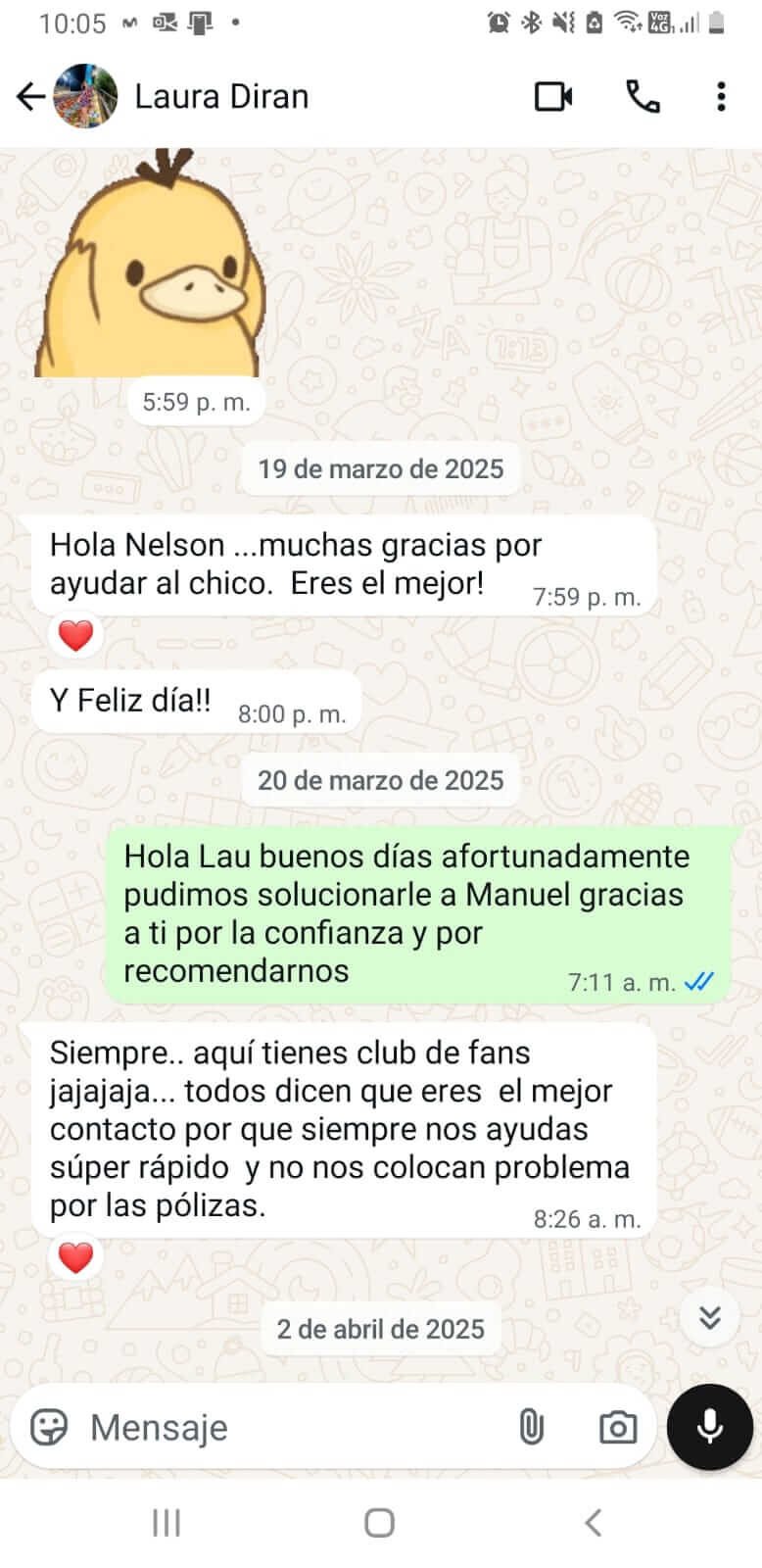Open the chat overflow menu
The width and height of the screenshot is (762, 1568).
point(721,96)
